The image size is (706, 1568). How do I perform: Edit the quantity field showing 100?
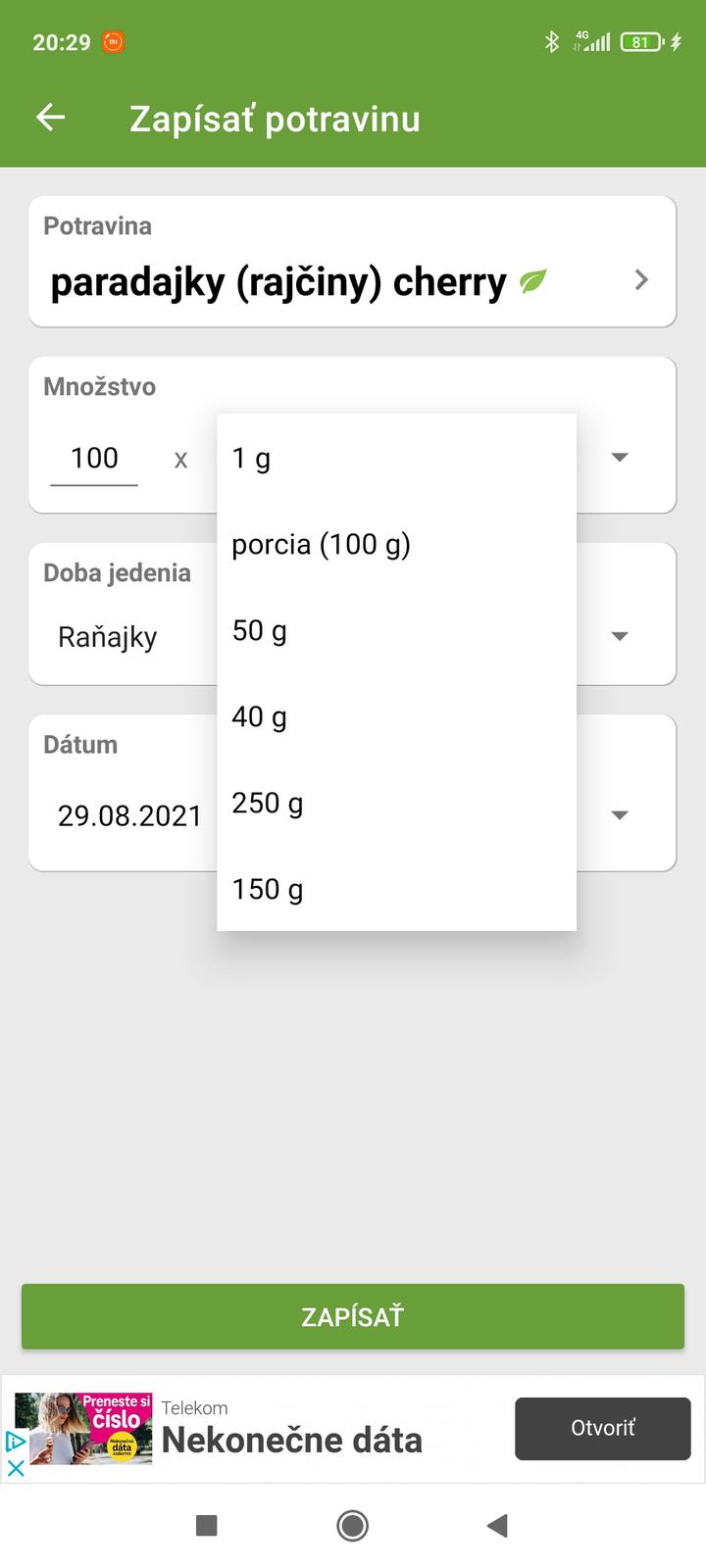click(94, 459)
